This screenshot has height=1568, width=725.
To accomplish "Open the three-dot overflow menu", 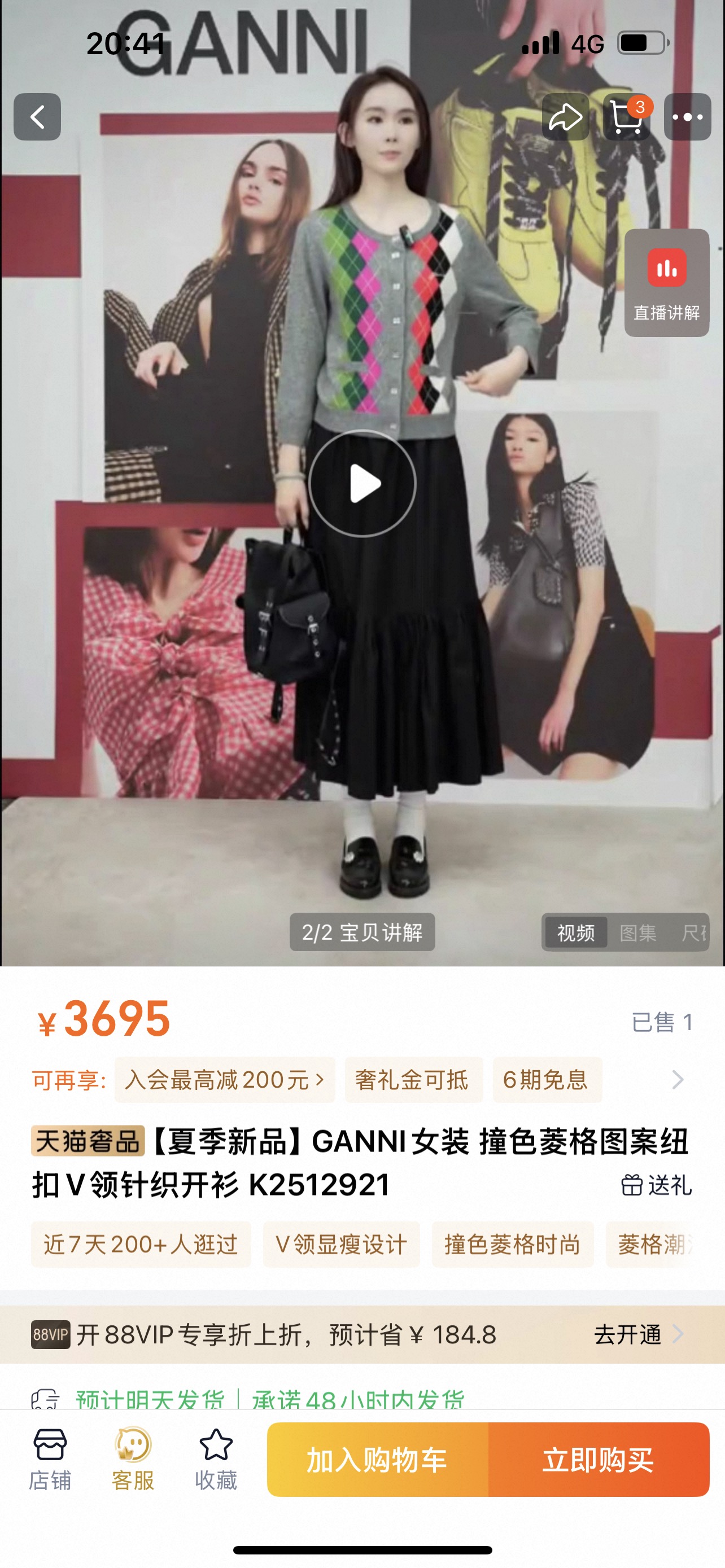I will [x=687, y=117].
